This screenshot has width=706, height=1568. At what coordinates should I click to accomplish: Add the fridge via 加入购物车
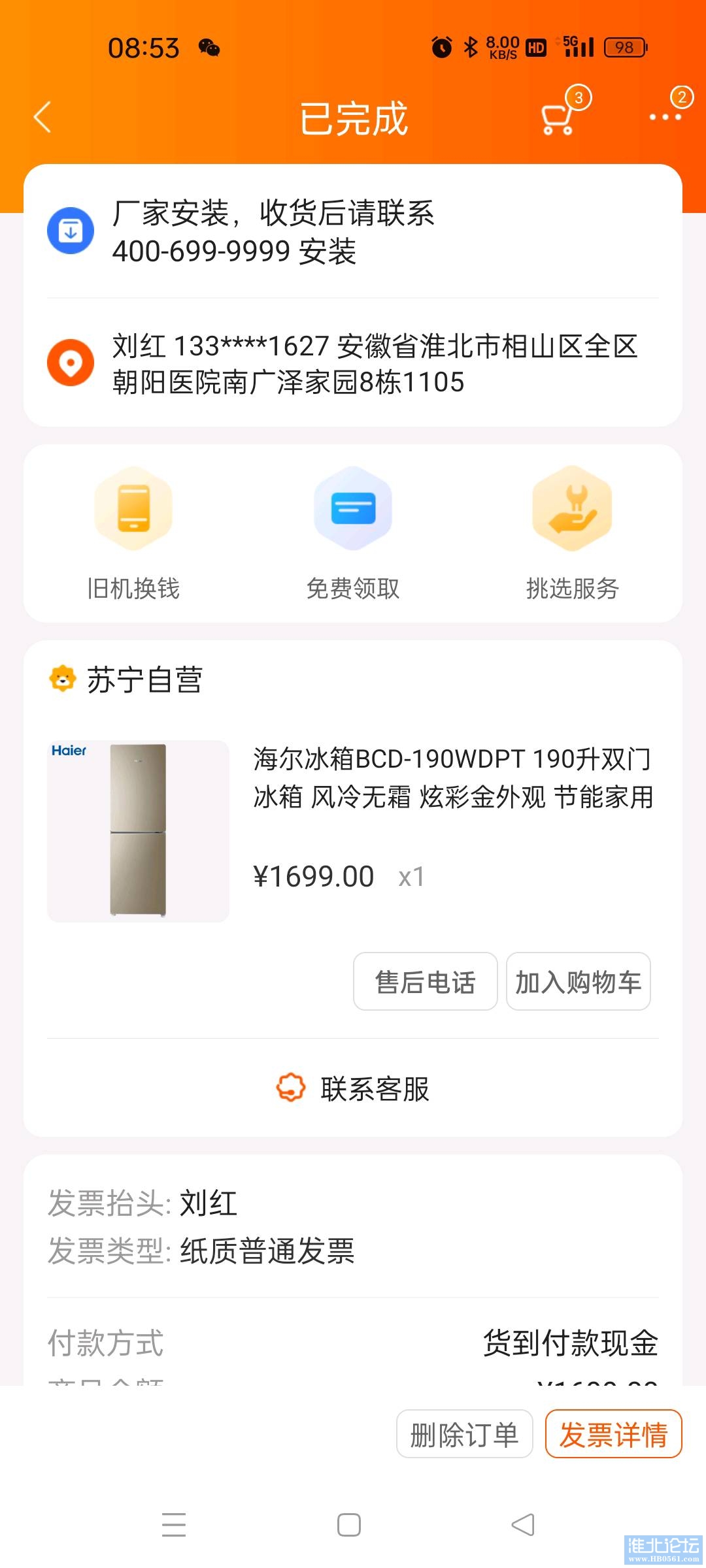[579, 982]
